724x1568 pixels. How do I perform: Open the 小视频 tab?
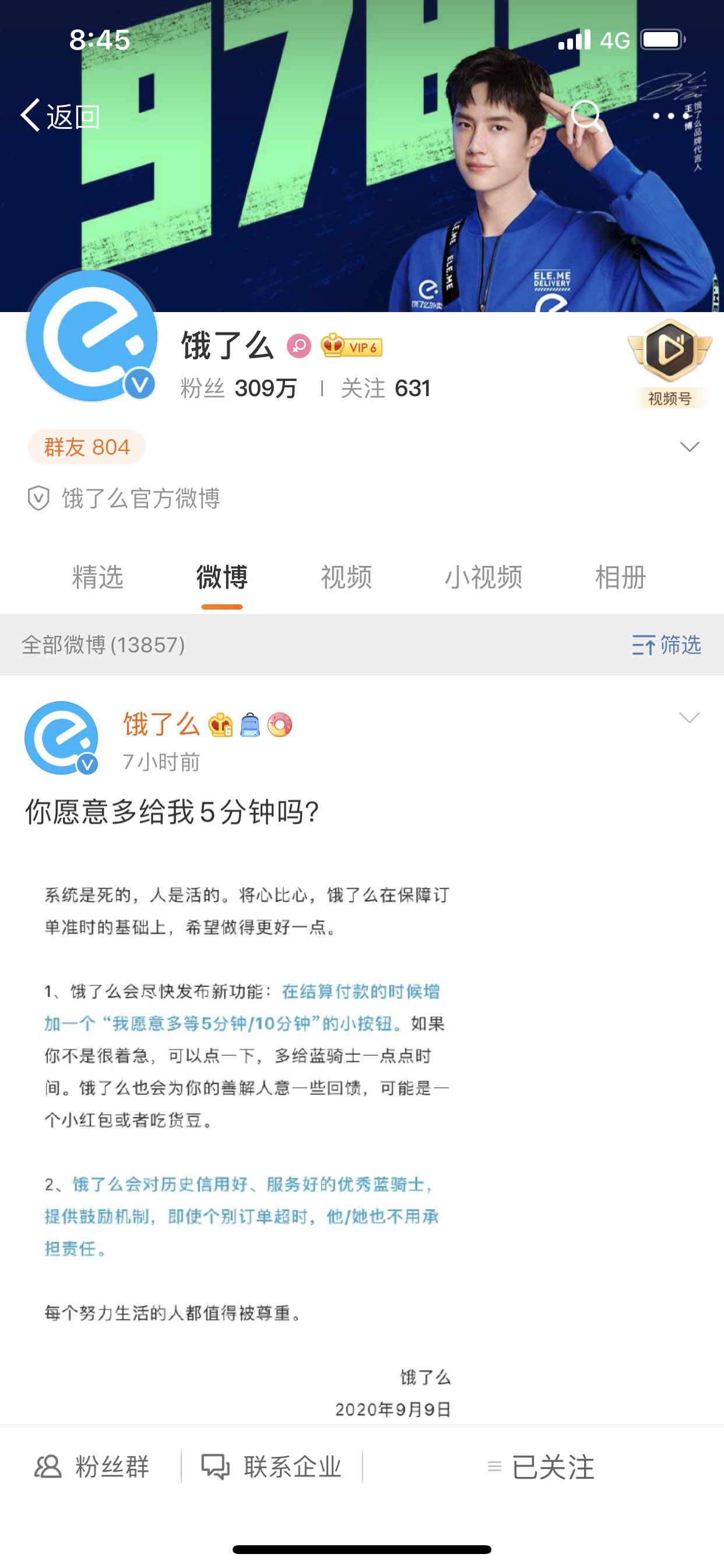pos(483,577)
